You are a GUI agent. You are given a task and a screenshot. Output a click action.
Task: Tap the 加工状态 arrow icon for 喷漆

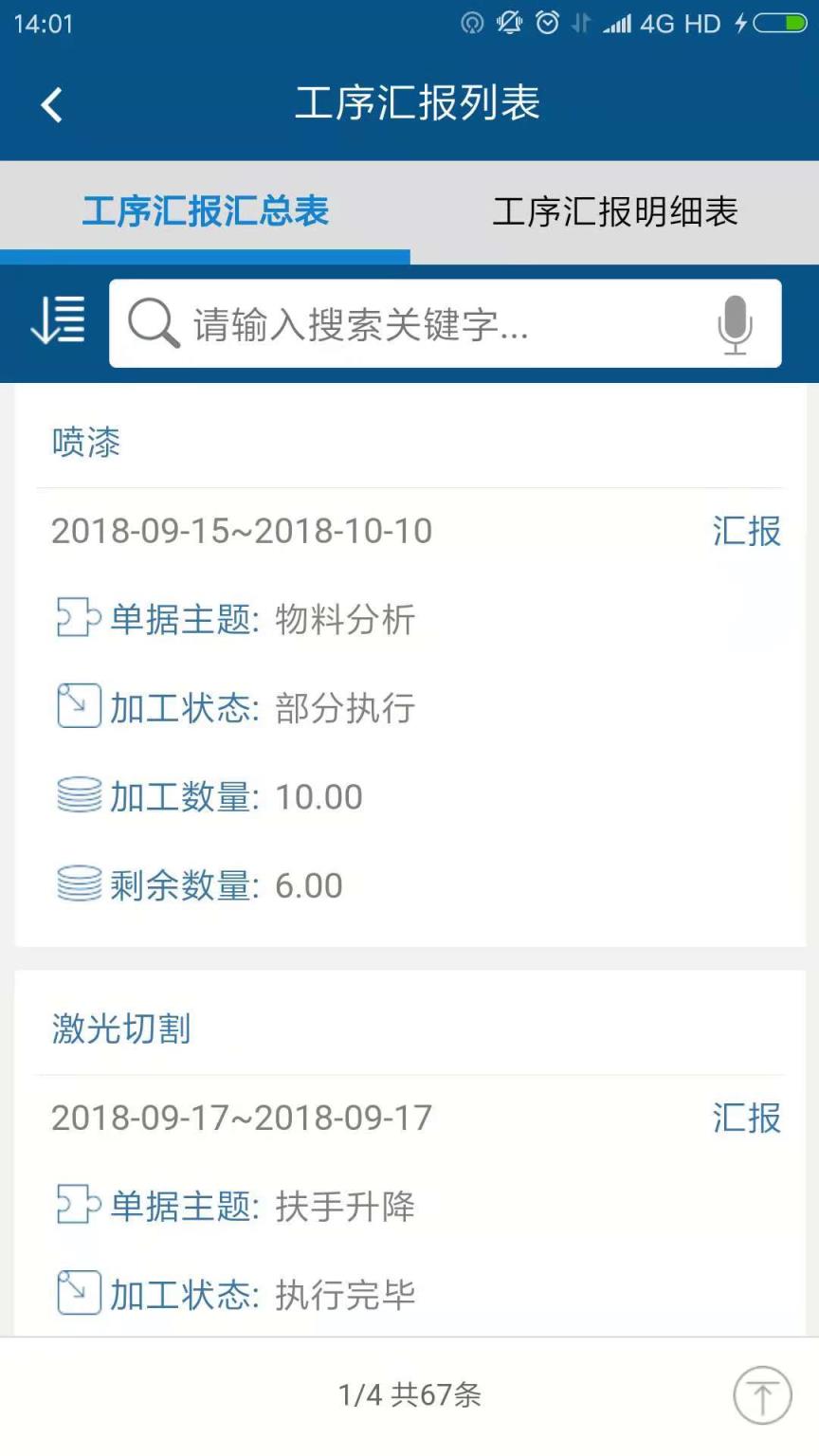tap(79, 705)
